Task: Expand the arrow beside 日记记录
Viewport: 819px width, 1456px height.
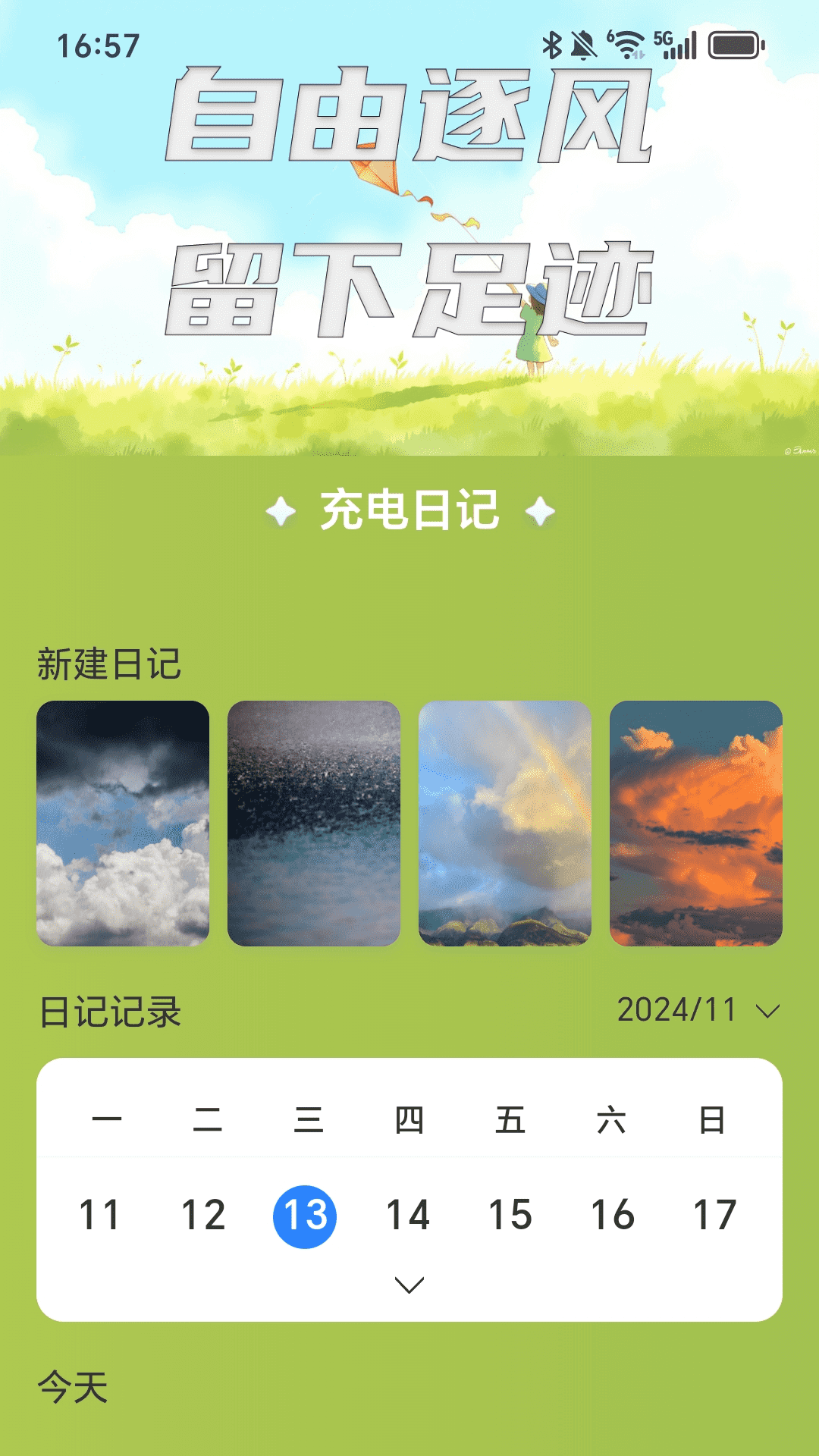Action: pos(768,1010)
